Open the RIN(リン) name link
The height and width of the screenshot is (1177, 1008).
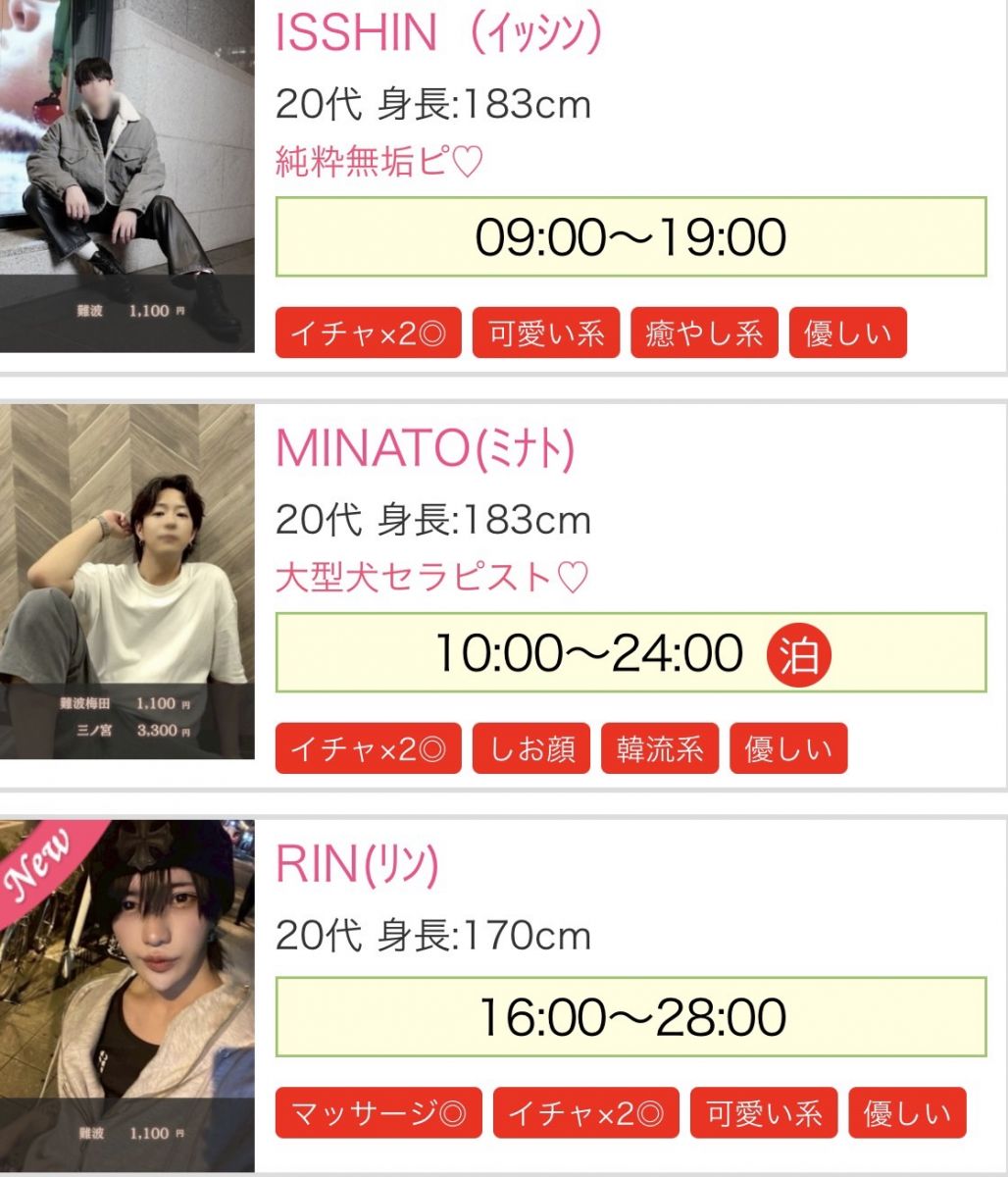[357, 864]
